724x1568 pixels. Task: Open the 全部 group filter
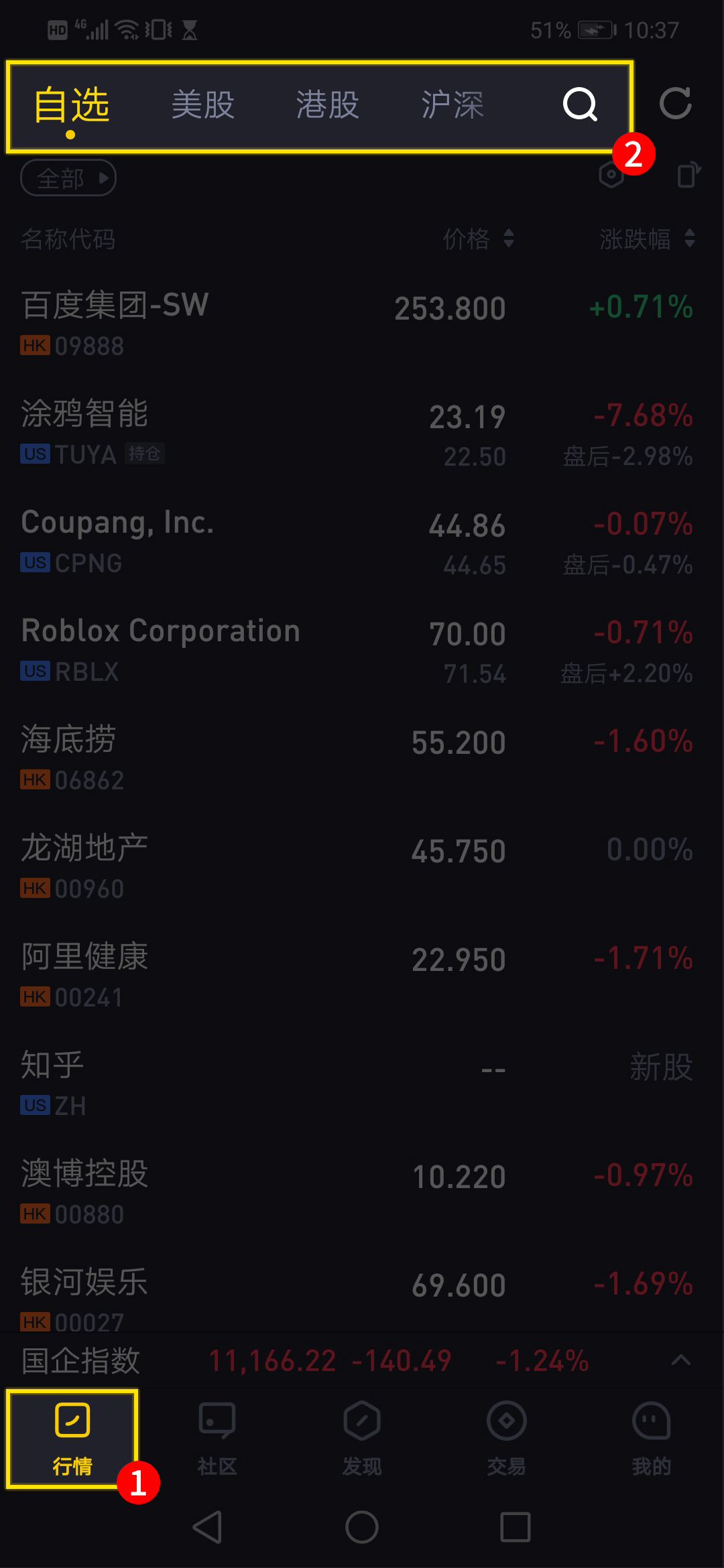68,178
